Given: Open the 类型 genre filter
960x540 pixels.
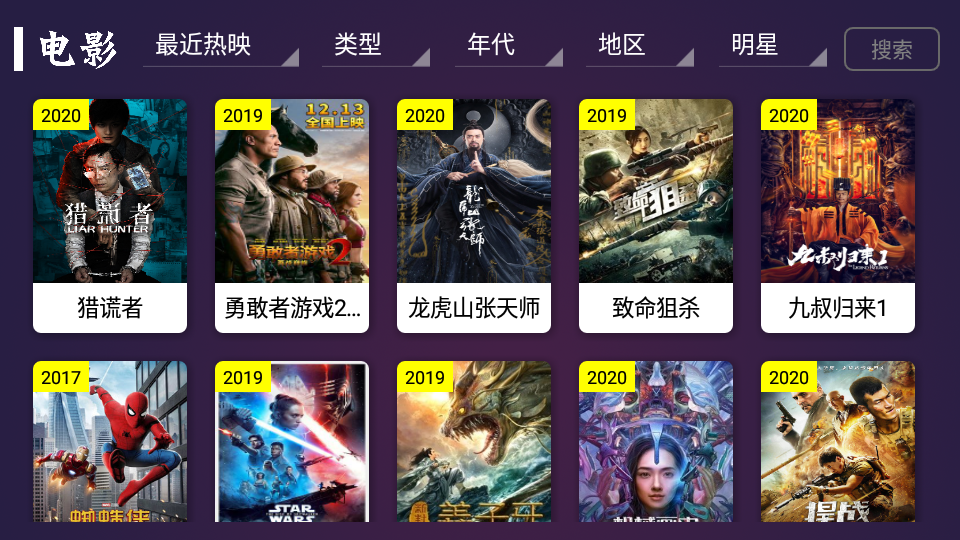Looking at the screenshot, I should click(375, 46).
